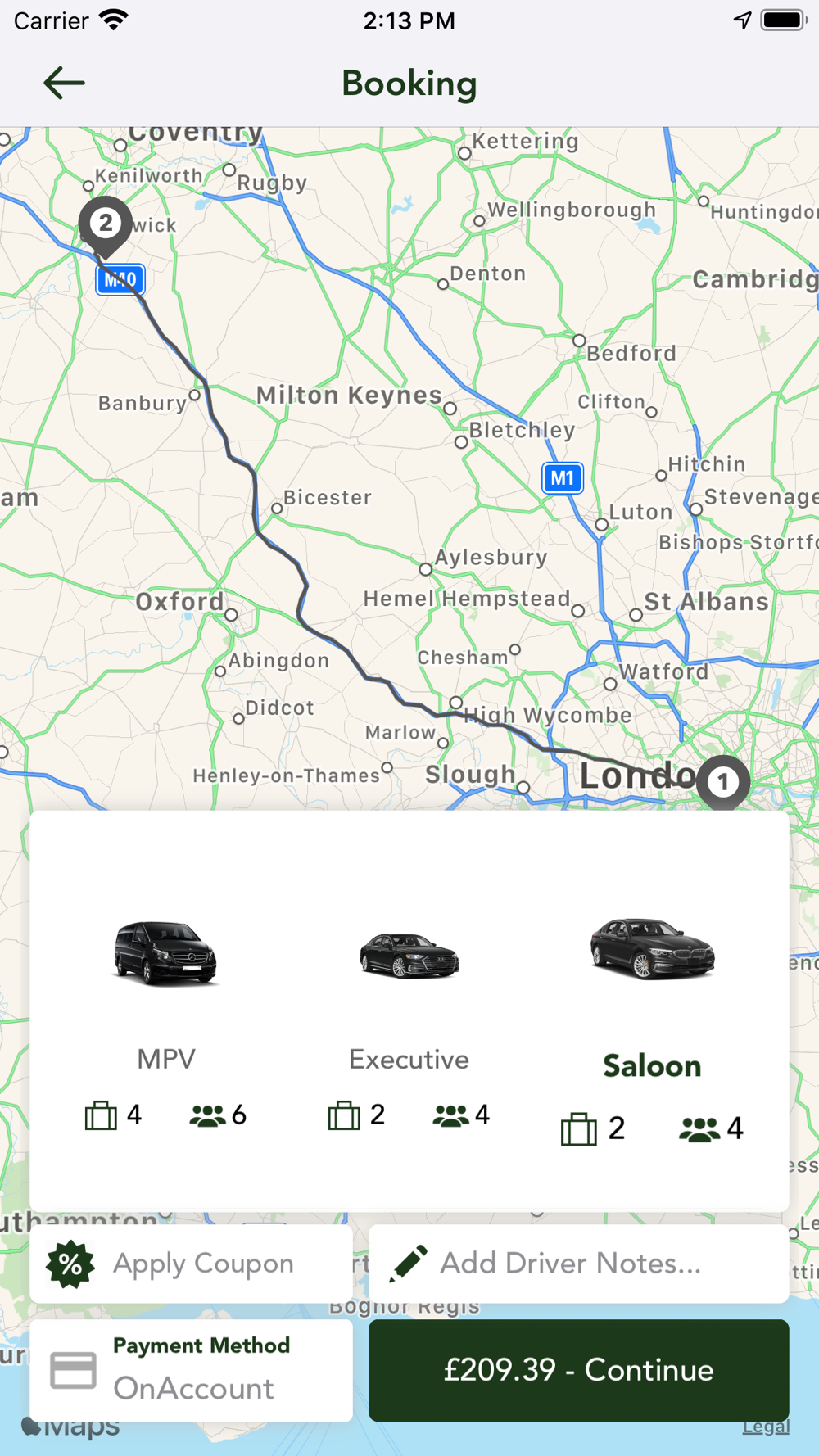The height and width of the screenshot is (1456, 819).
Task: Go back using the arrow icon
Action: tap(64, 83)
